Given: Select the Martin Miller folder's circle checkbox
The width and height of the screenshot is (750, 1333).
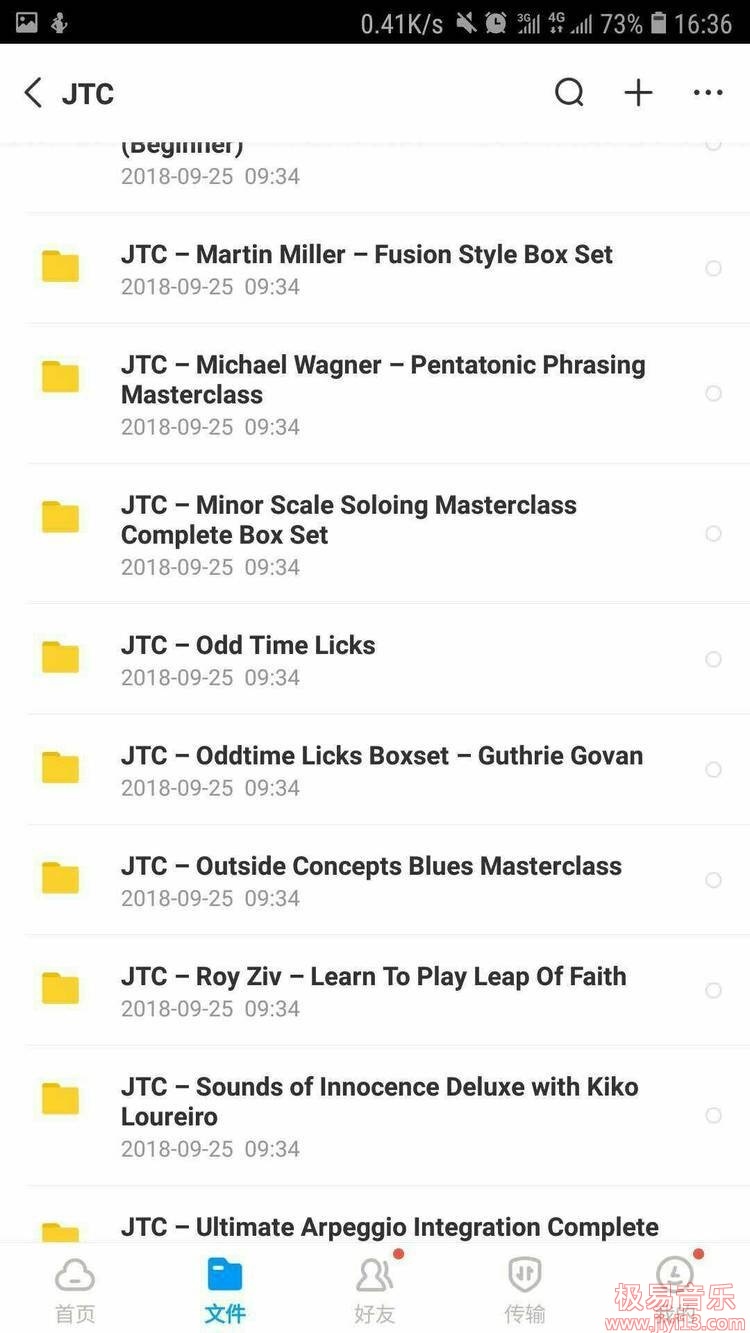Looking at the screenshot, I should [x=713, y=268].
